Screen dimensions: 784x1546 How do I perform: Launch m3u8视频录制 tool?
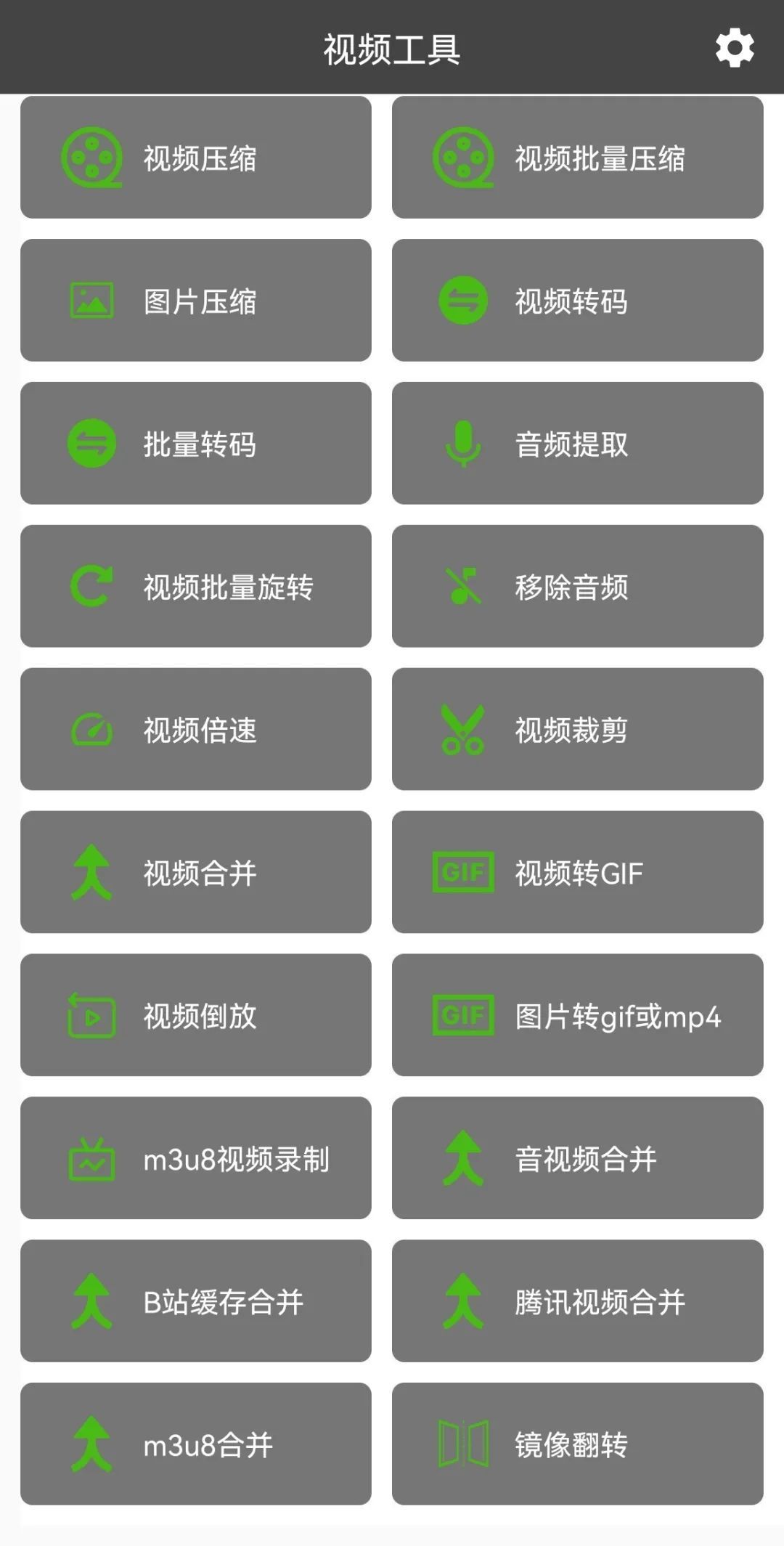click(196, 1158)
